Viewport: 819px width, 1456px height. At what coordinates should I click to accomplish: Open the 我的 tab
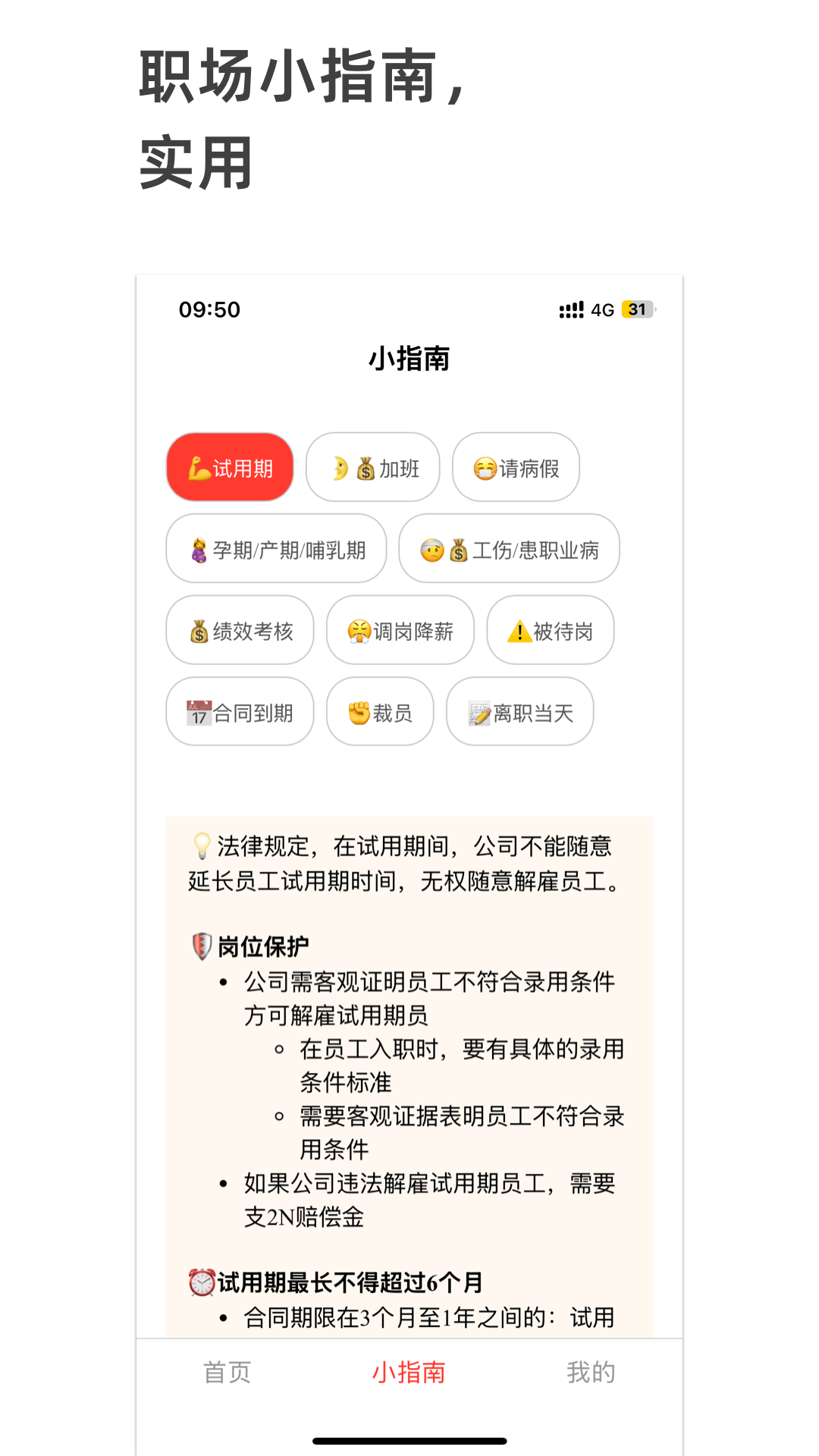592,1373
